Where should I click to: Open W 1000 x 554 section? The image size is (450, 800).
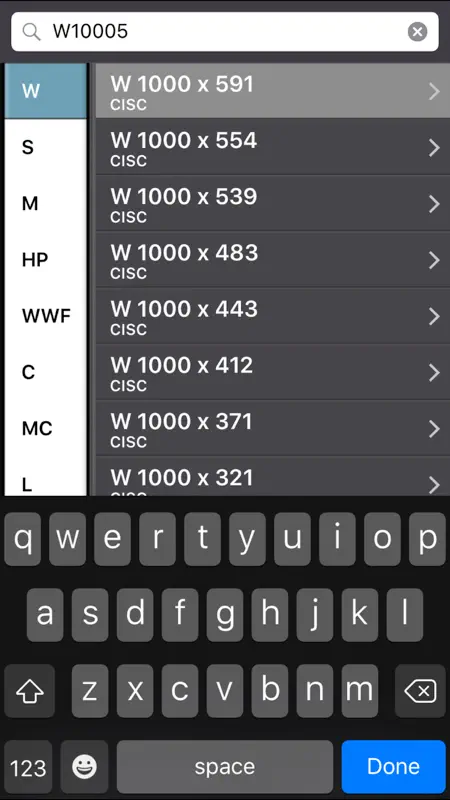(x=273, y=147)
